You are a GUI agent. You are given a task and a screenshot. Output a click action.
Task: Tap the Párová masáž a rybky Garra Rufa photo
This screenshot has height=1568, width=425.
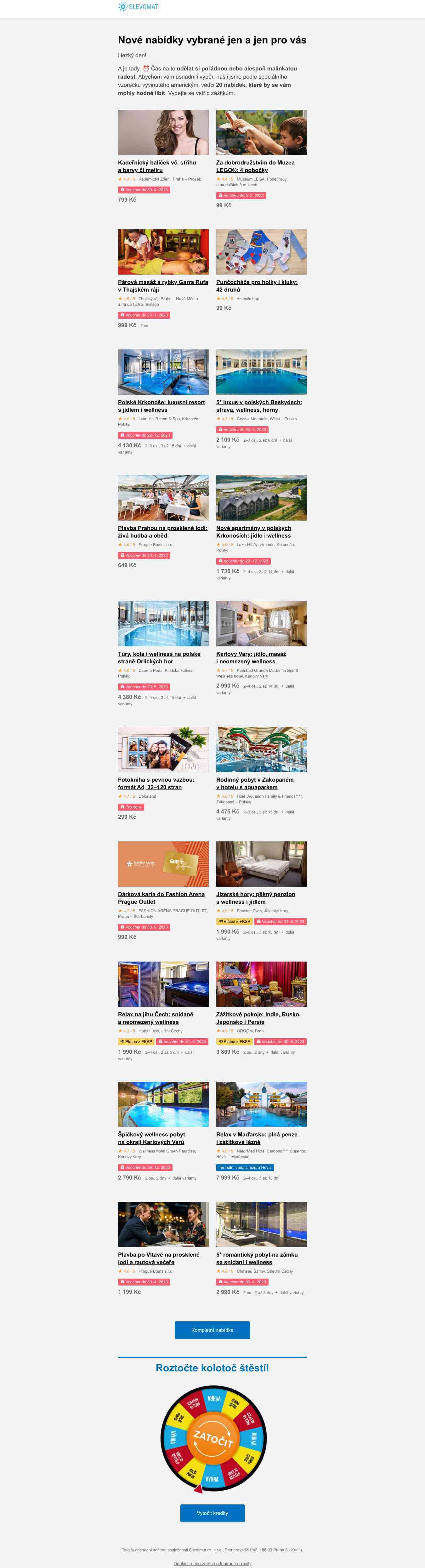point(162,251)
